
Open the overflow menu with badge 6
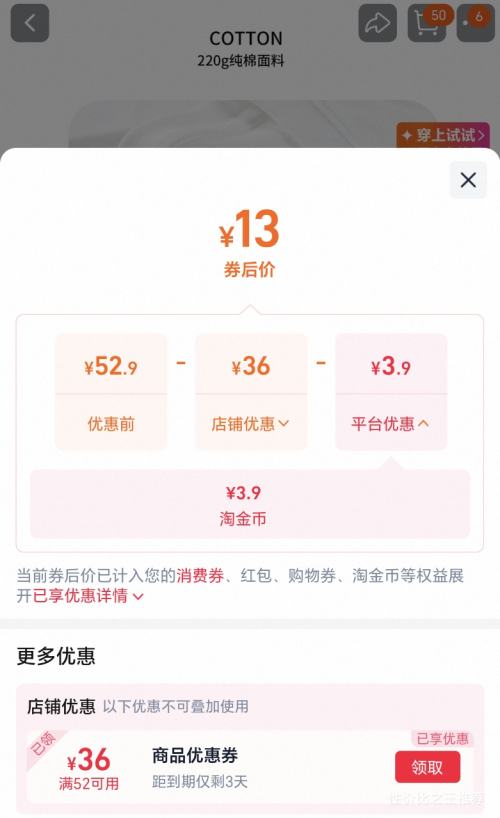pos(475,23)
